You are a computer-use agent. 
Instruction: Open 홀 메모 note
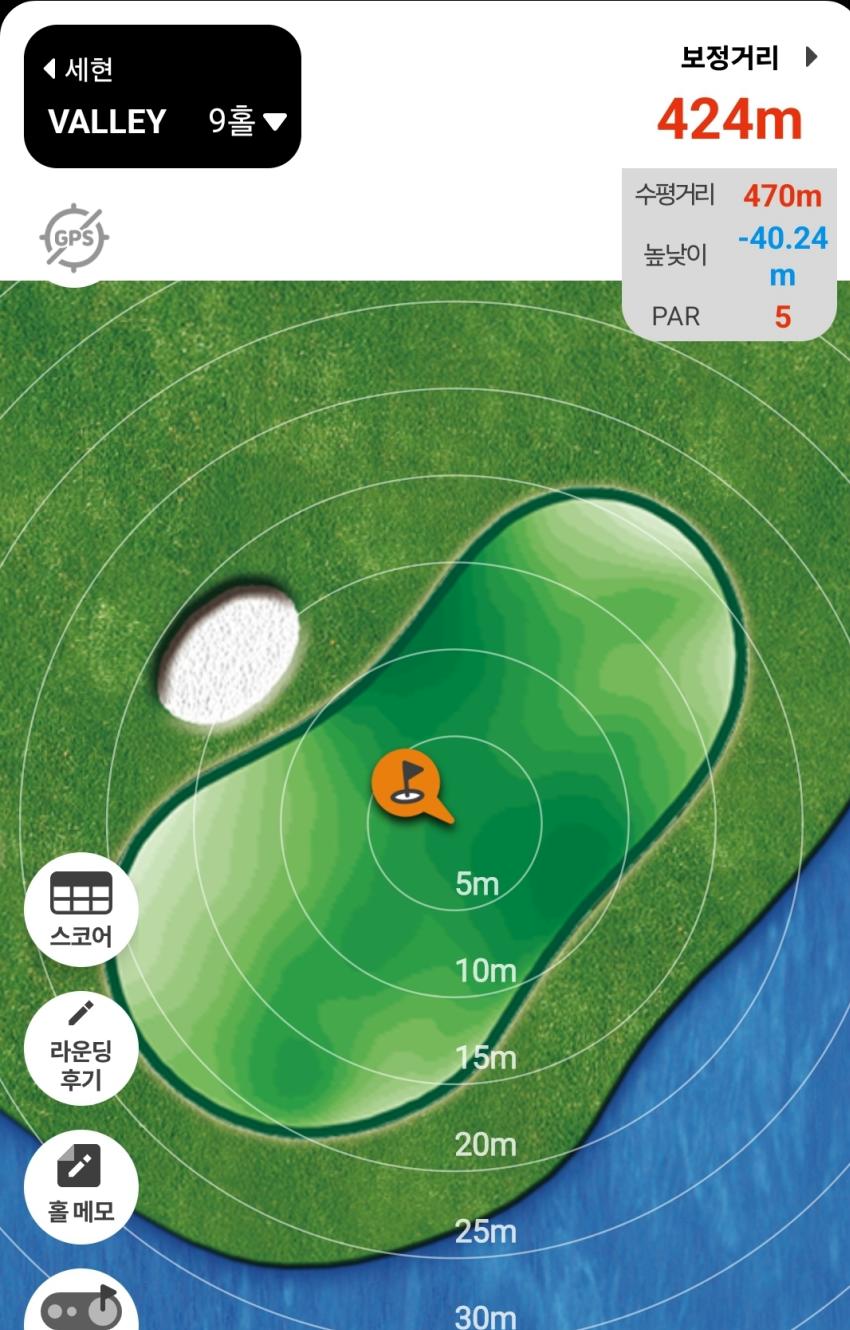point(81,1186)
